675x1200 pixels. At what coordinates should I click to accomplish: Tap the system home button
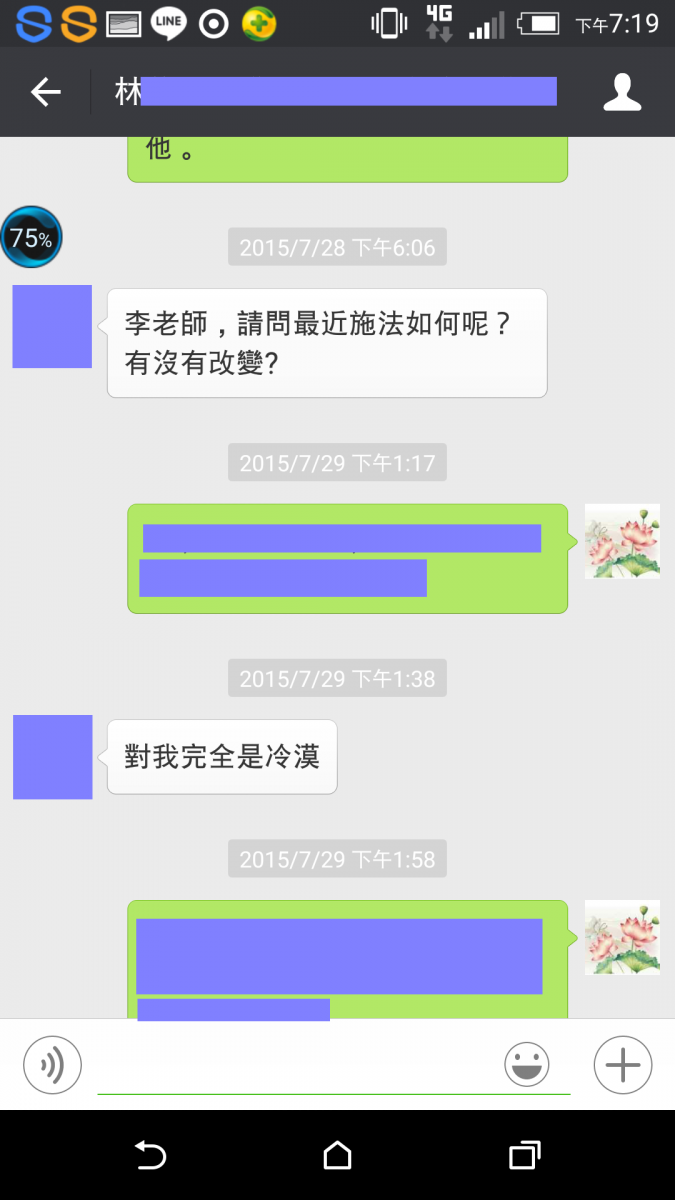337,1156
